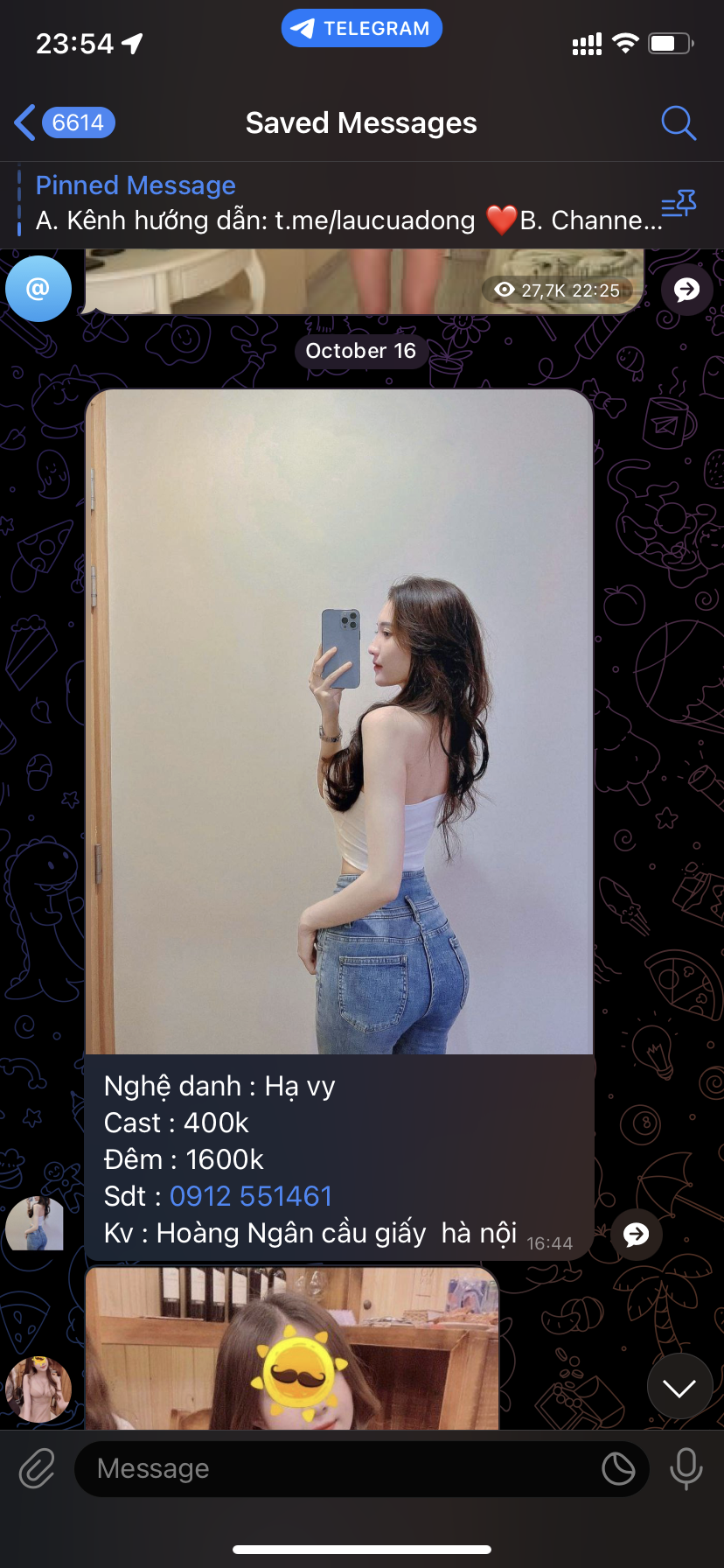Go to the 22:25 message's source
The height and width of the screenshot is (1568, 724).
coord(686,289)
